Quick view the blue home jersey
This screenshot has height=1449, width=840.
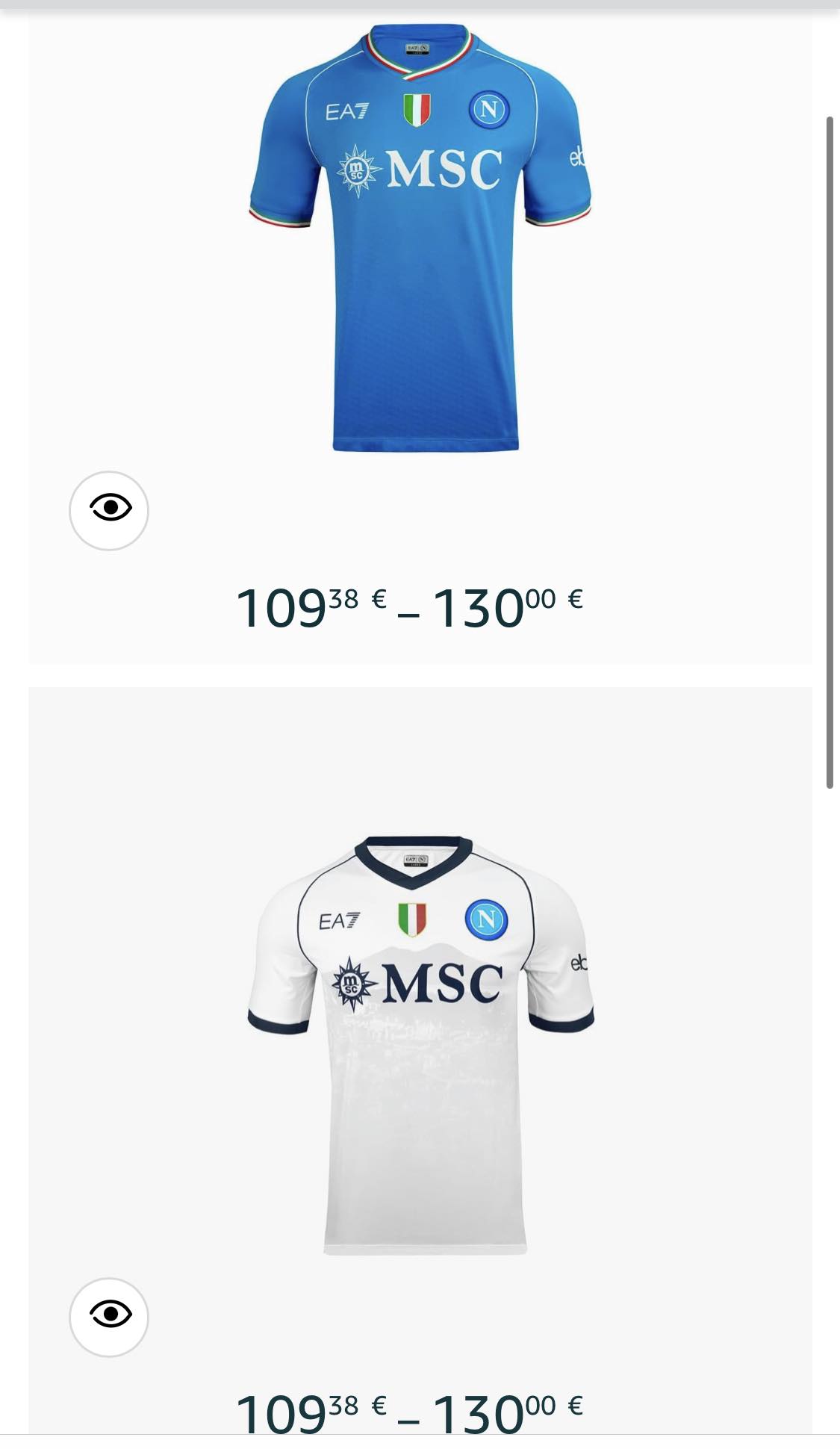109,511
